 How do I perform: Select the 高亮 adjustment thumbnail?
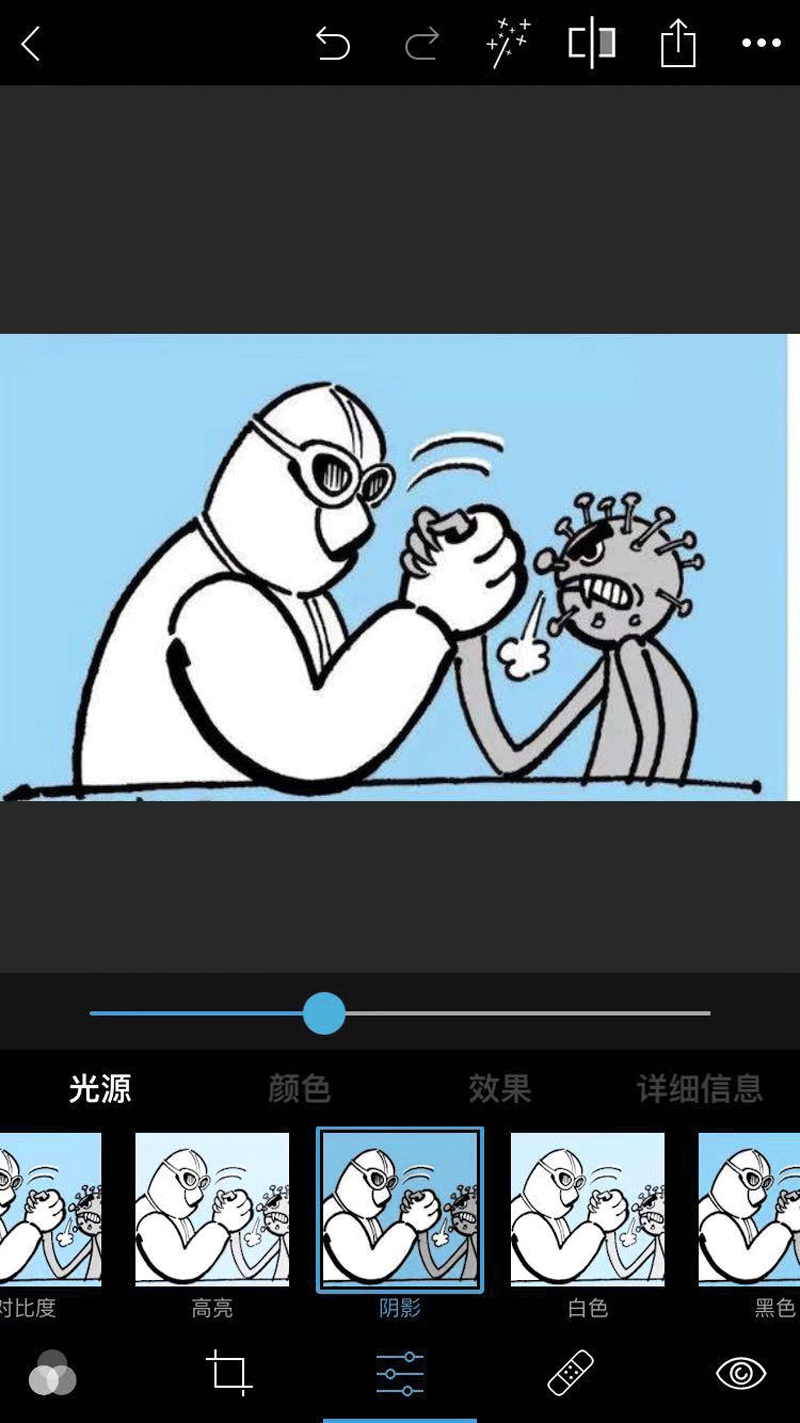click(x=212, y=1208)
